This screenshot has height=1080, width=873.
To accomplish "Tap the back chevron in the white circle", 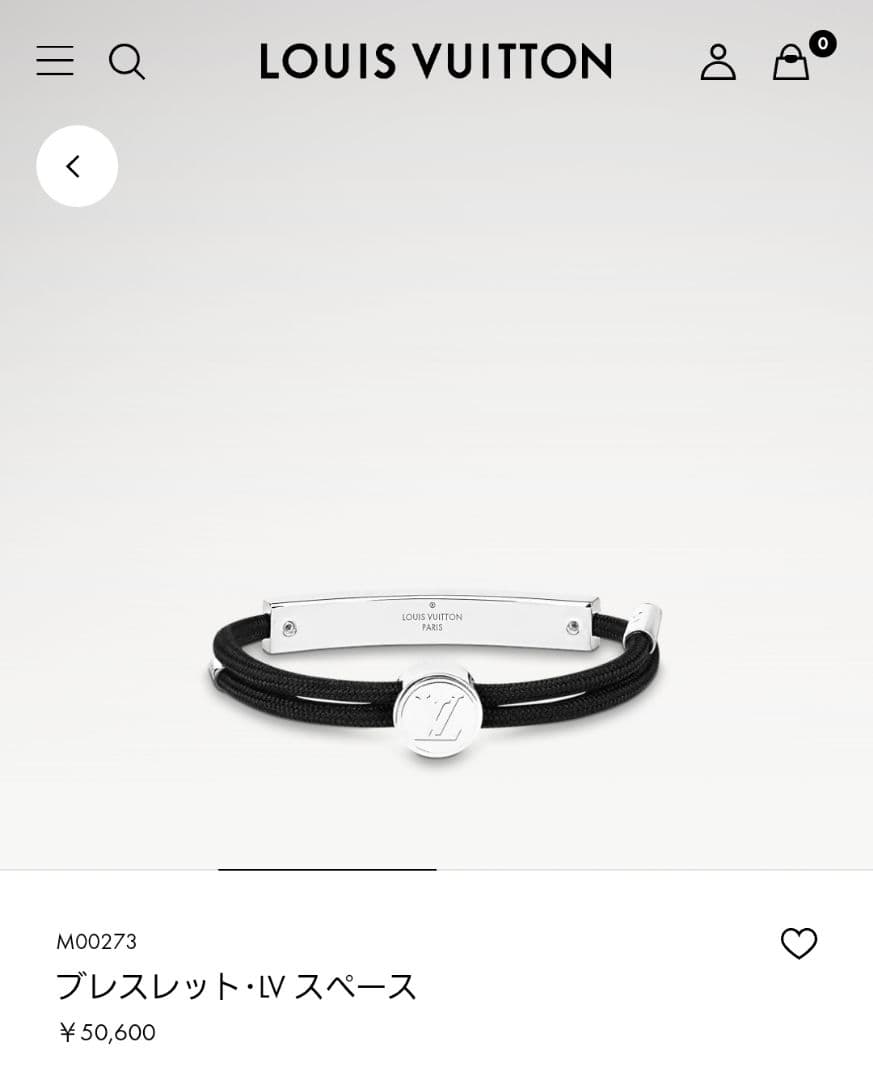I will [x=76, y=166].
